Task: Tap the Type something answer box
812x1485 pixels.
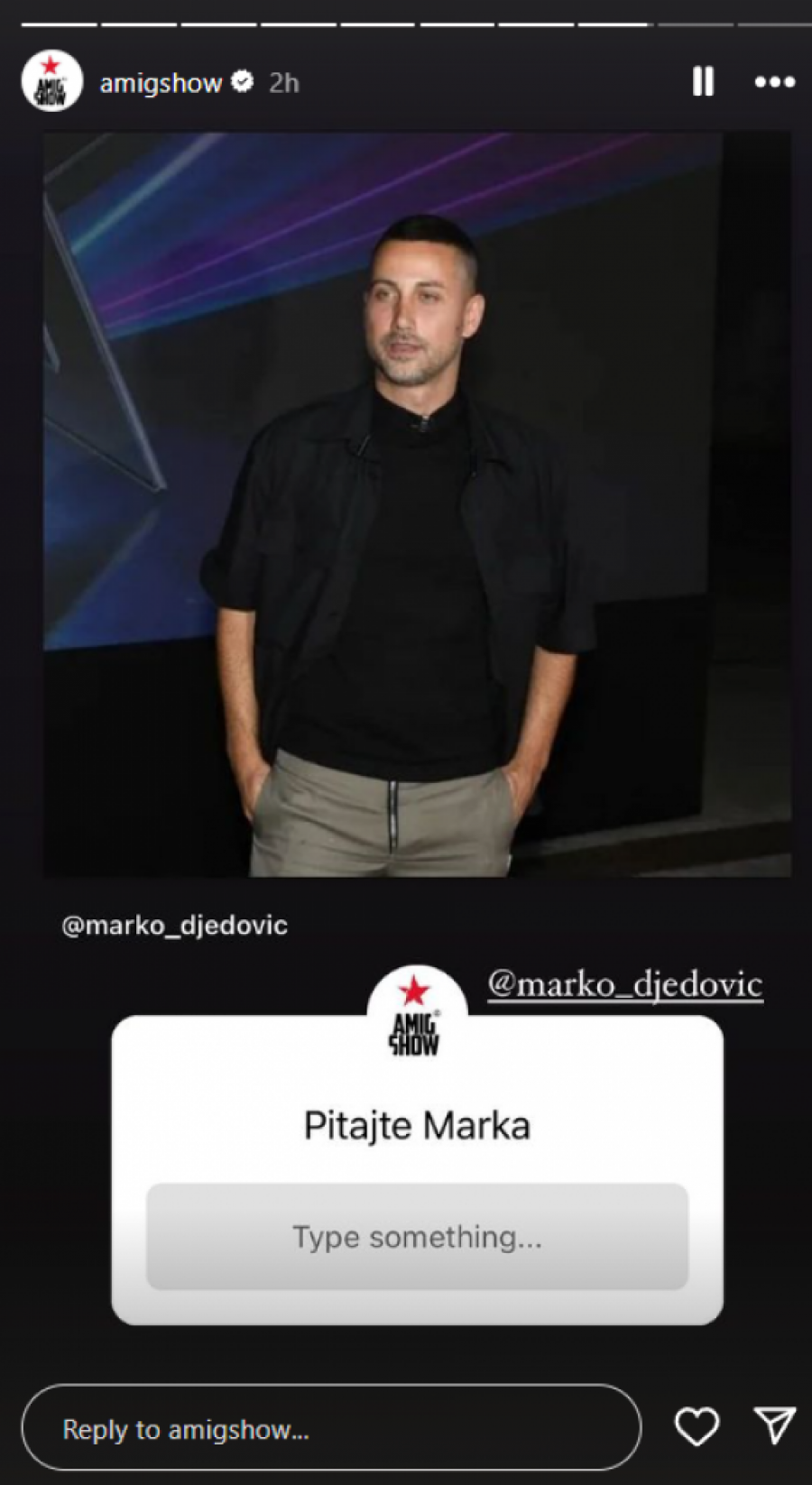Action: [x=417, y=1236]
